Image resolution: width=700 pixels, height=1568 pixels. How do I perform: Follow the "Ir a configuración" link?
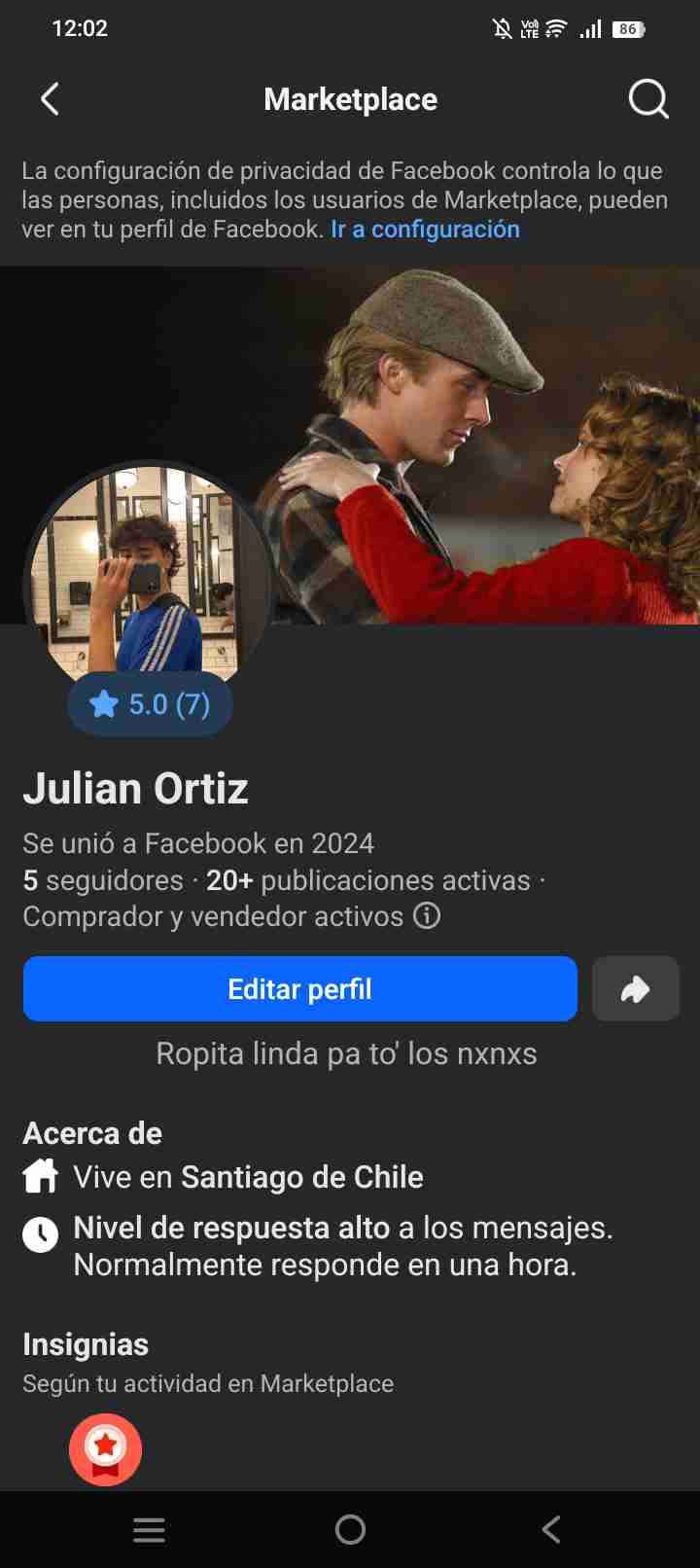coord(425,230)
